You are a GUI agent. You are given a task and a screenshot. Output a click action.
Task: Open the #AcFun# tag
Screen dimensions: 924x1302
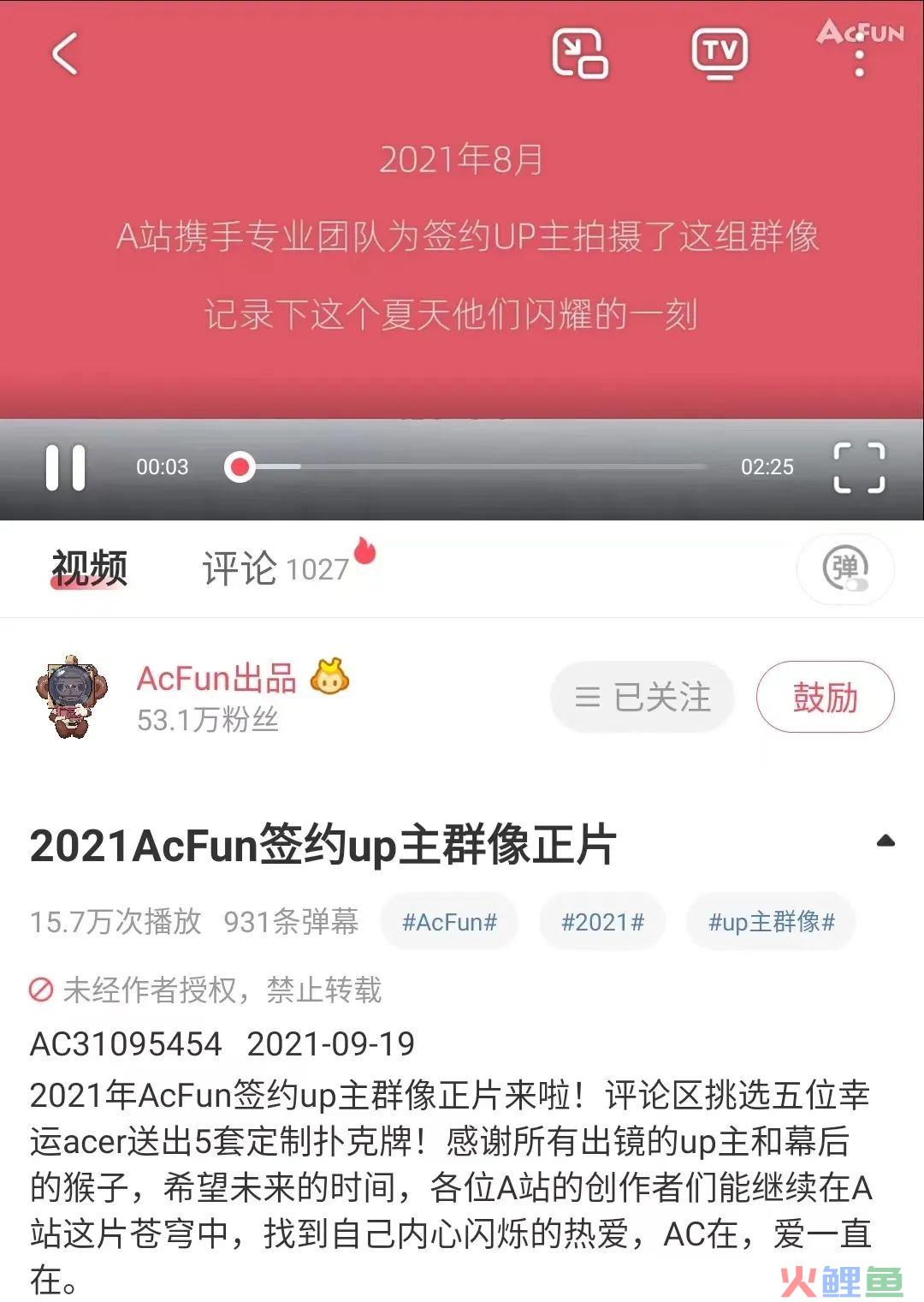click(449, 922)
